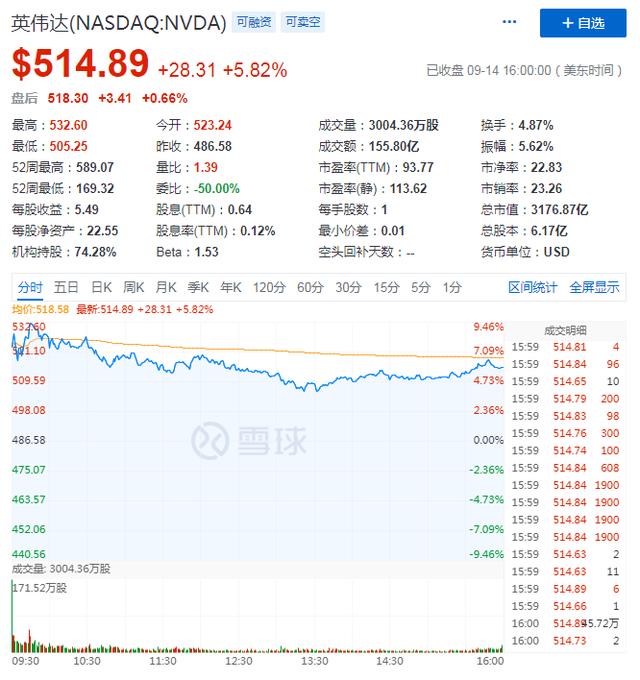Switch to the 五日 chart tab

click(67, 288)
